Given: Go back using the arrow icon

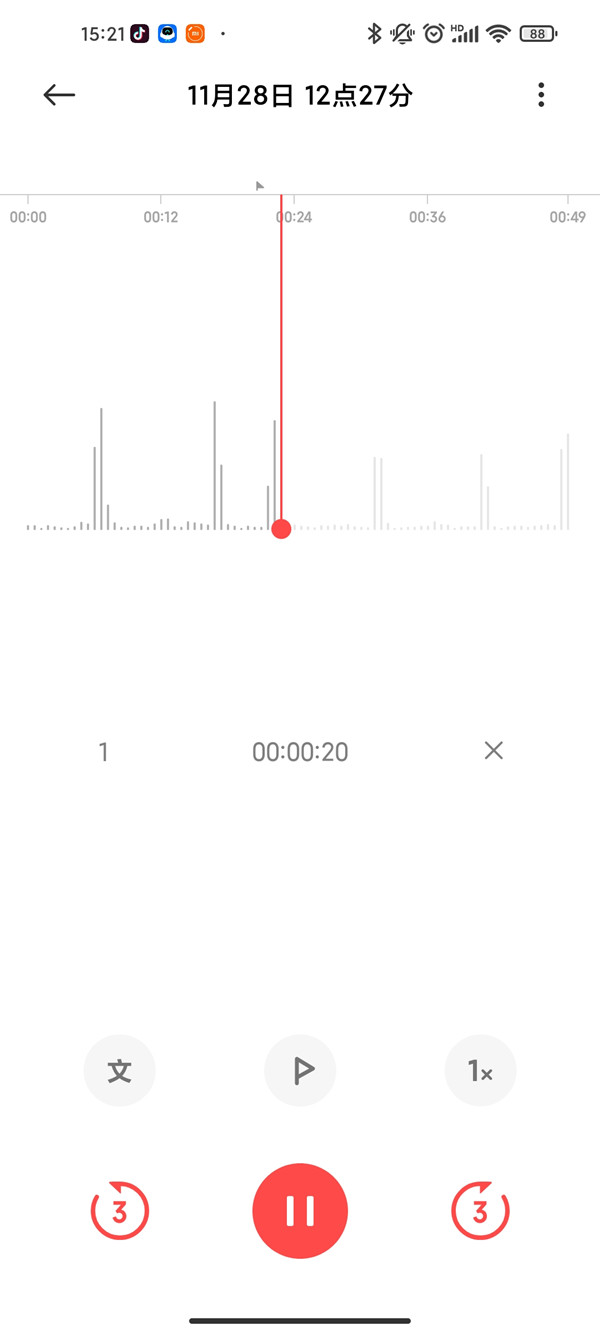Looking at the screenshot, I should 60,95.
